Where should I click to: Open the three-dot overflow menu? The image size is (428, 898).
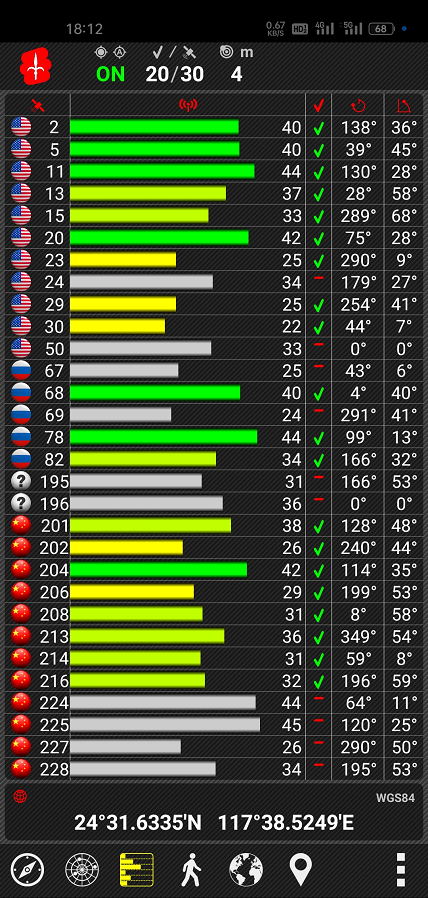(x=401, y=869)
